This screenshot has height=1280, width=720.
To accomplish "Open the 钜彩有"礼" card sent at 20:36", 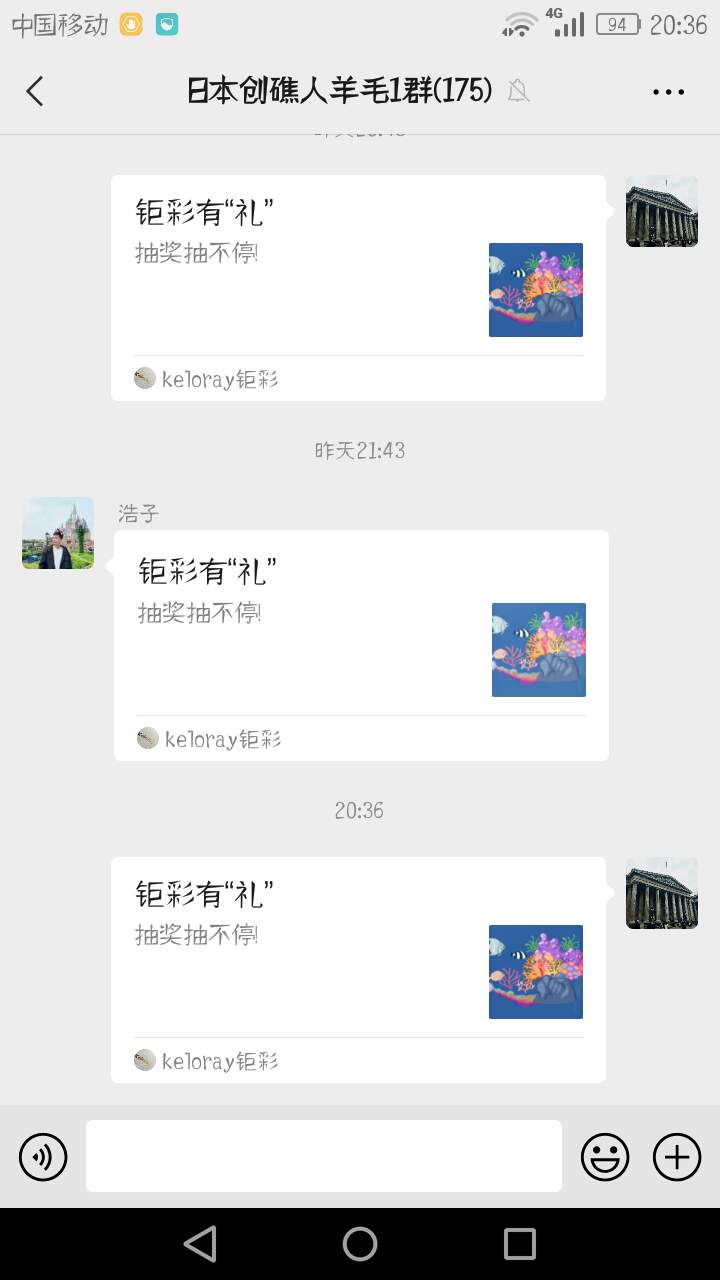I will 358,969.
